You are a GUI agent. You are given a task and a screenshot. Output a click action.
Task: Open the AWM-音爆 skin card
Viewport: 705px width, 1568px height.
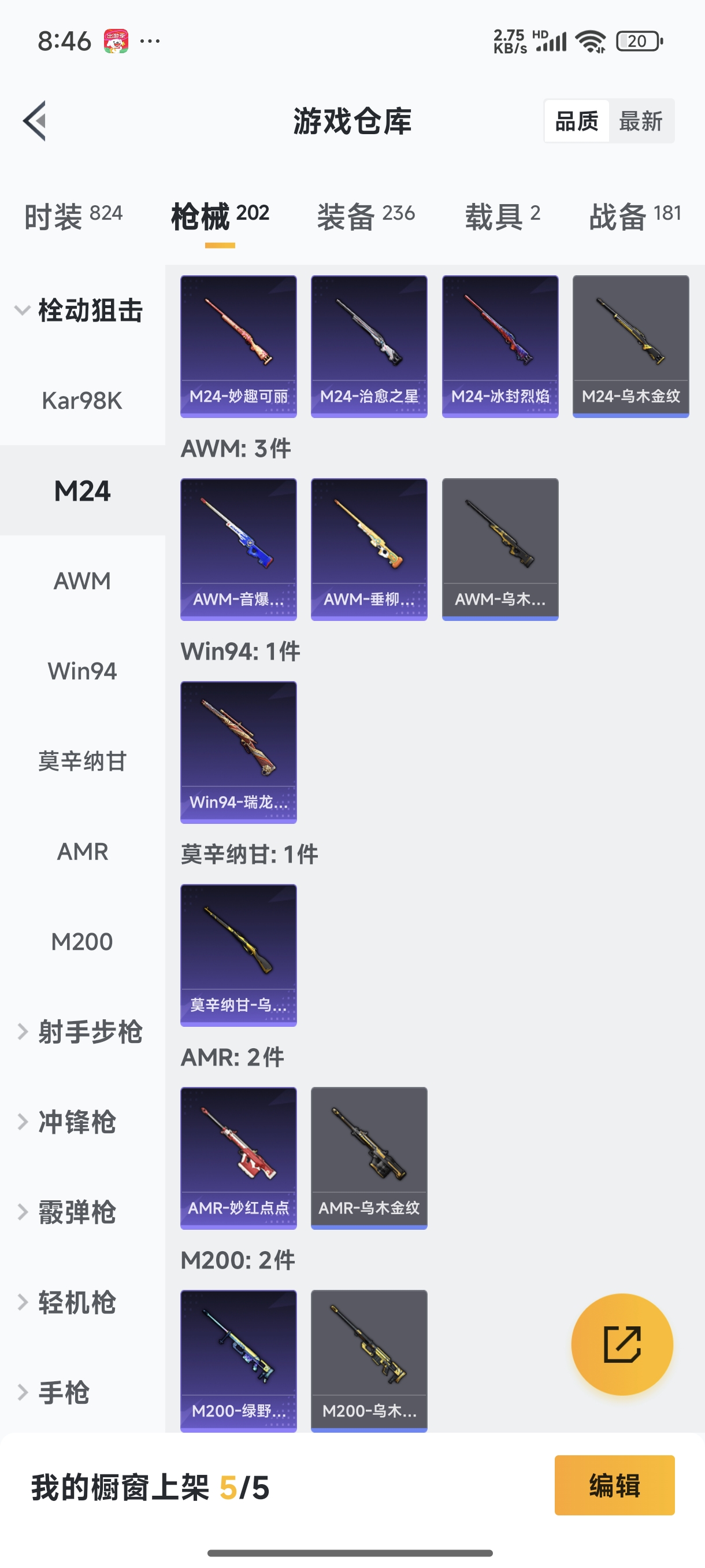(239, 549)
